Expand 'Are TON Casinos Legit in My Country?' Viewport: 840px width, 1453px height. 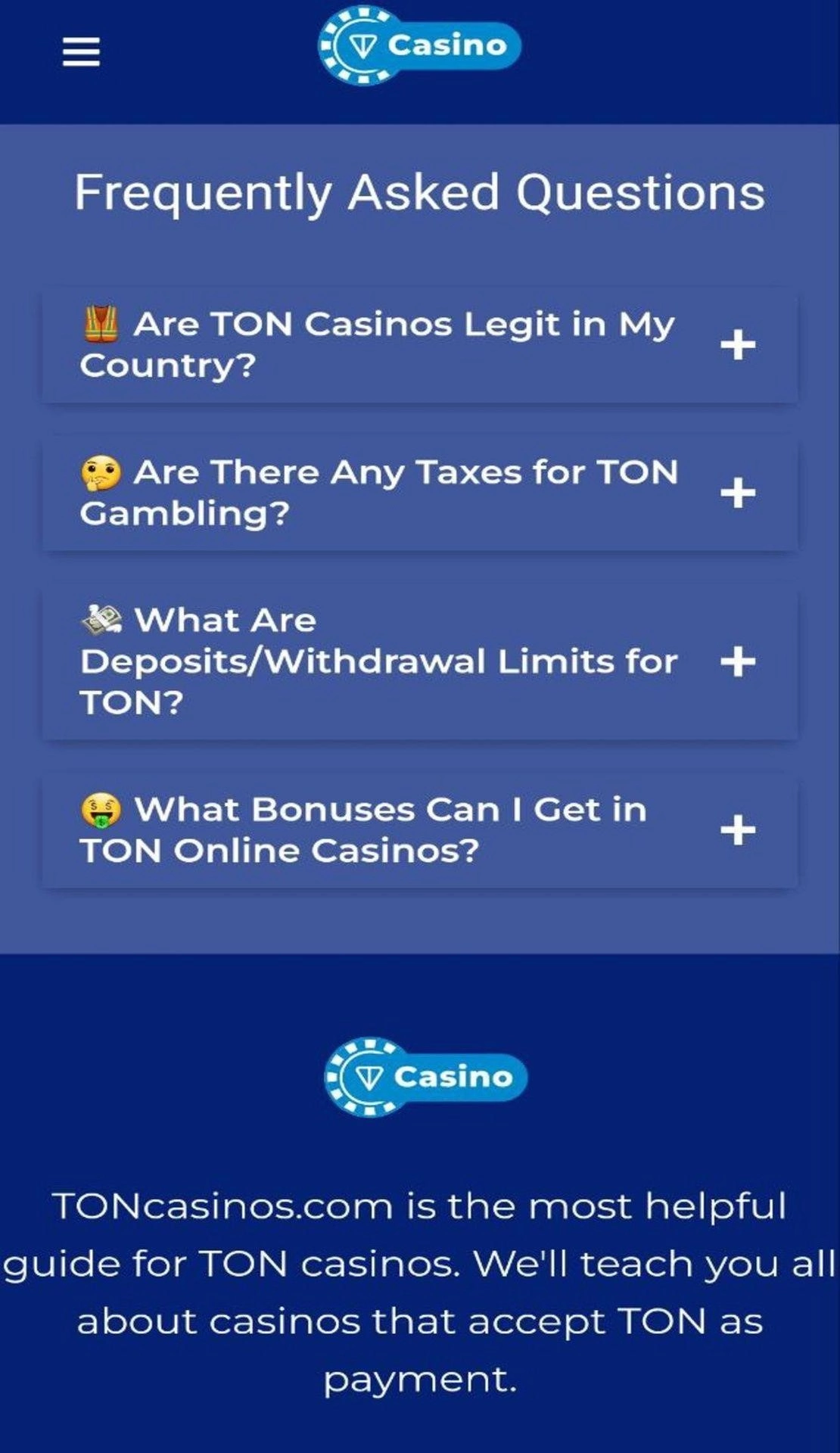(737, 345)
